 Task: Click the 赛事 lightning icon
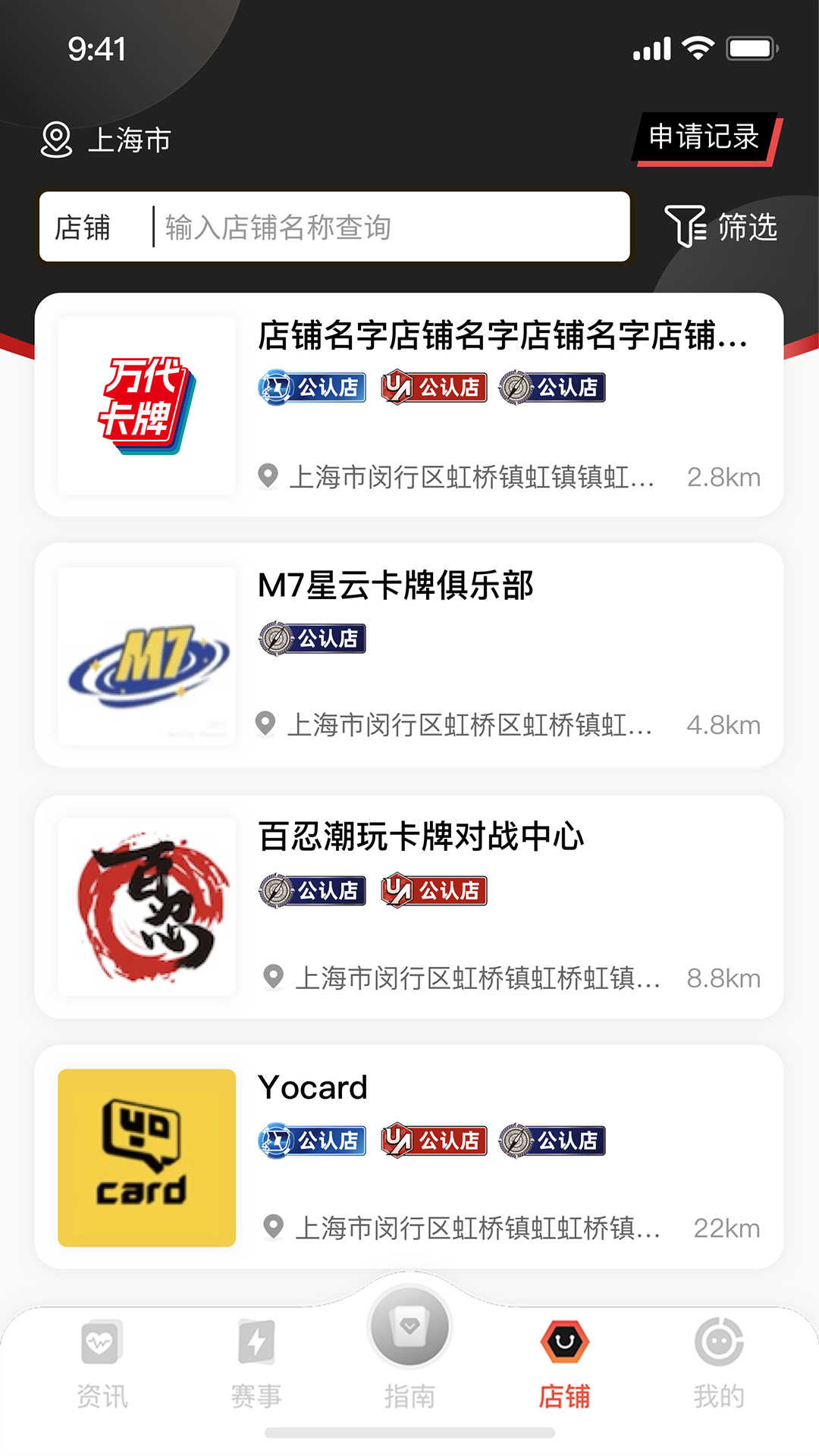point(256,1354)
